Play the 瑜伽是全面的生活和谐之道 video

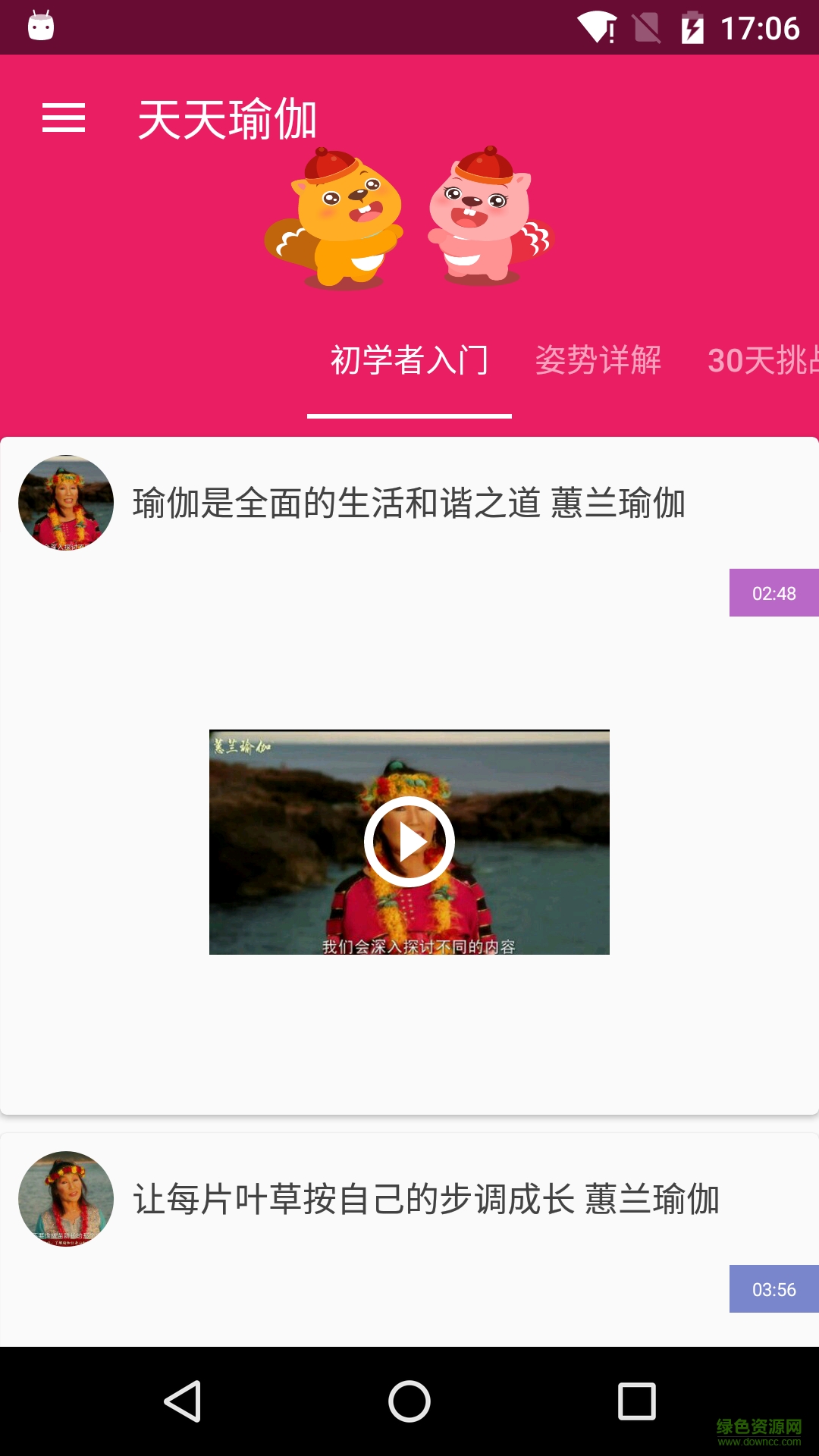coord(409,842)
